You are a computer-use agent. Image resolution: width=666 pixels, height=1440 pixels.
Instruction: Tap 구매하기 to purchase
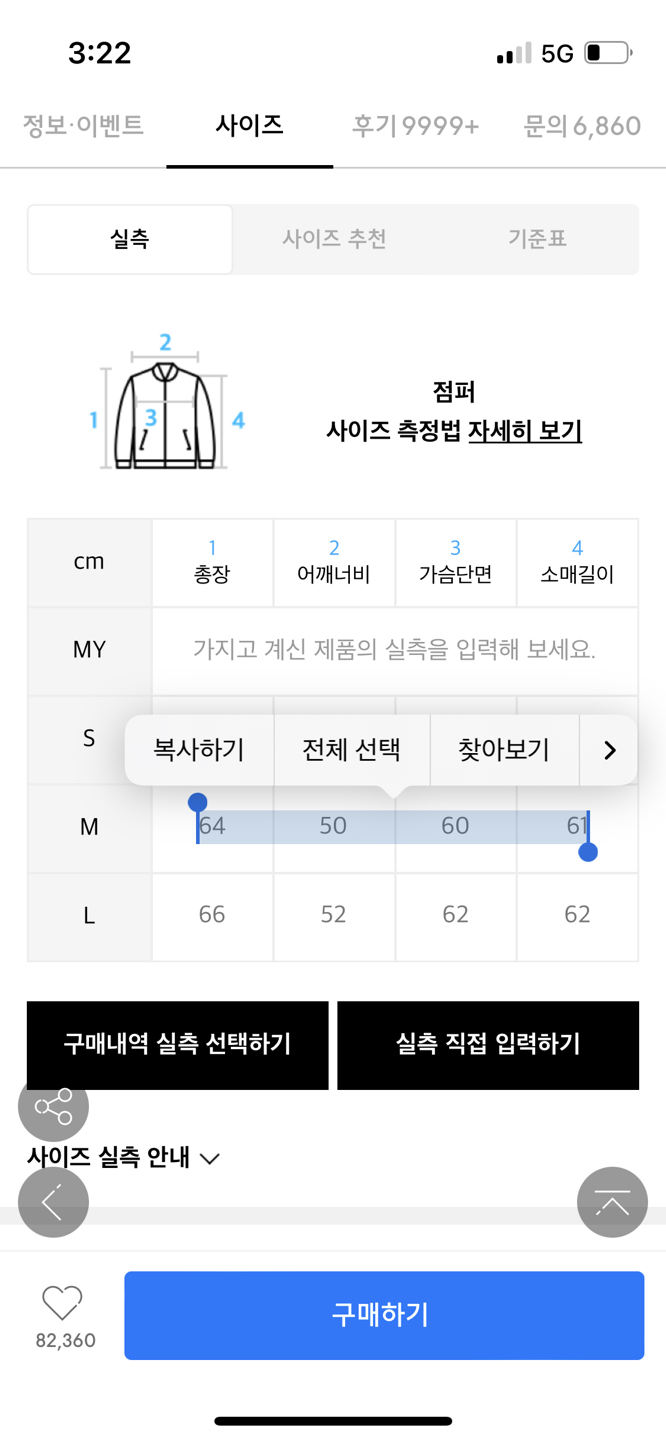point(383,1314)
